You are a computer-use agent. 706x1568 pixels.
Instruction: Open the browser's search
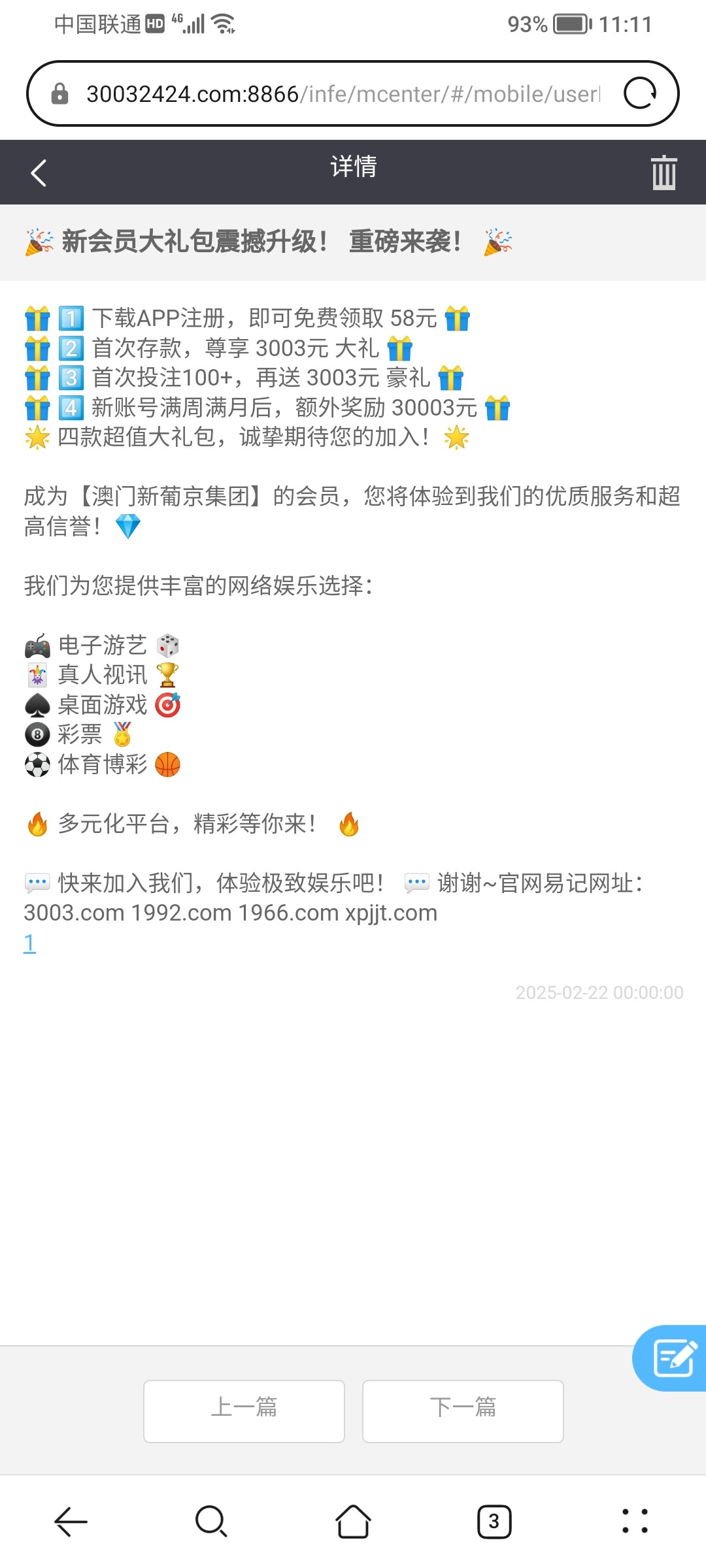tap(211, 1522)
